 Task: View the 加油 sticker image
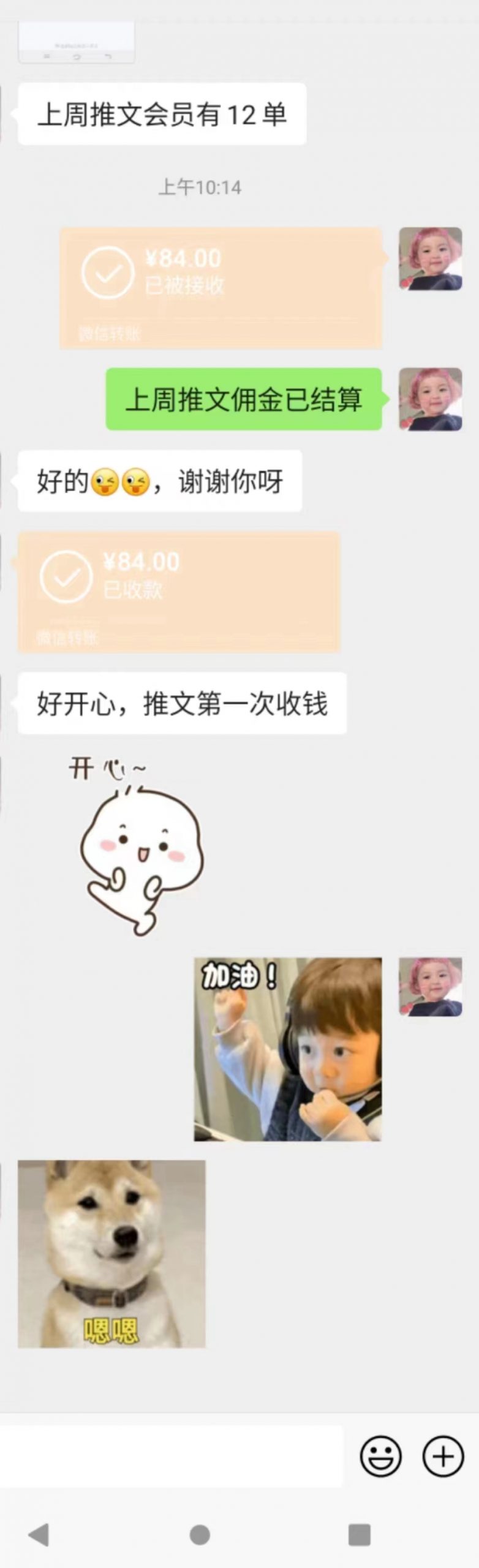point(287,1049)
